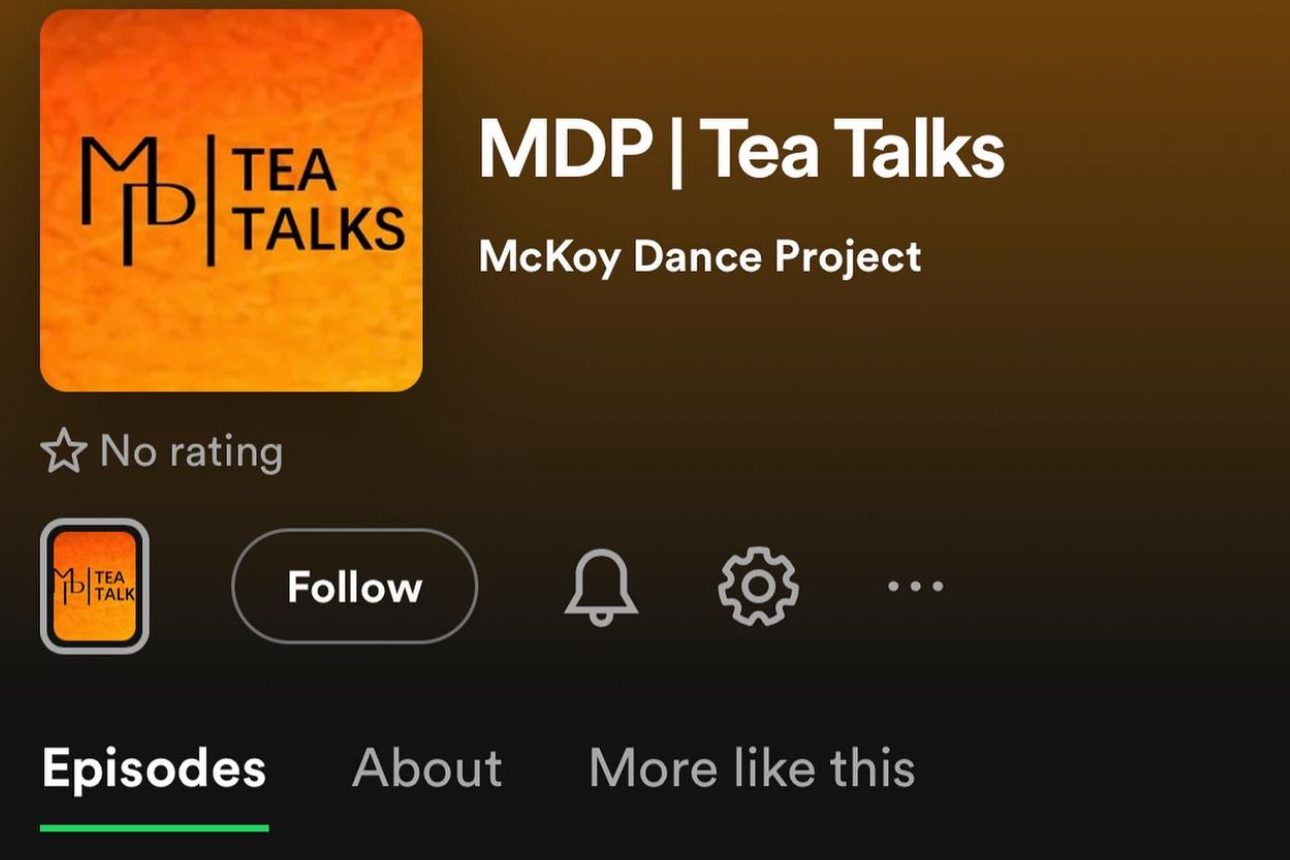Tap the small Tea Talks preview thumbnail
The width and height of the screenshot is (1290, 860).
(x=94, y=586)
